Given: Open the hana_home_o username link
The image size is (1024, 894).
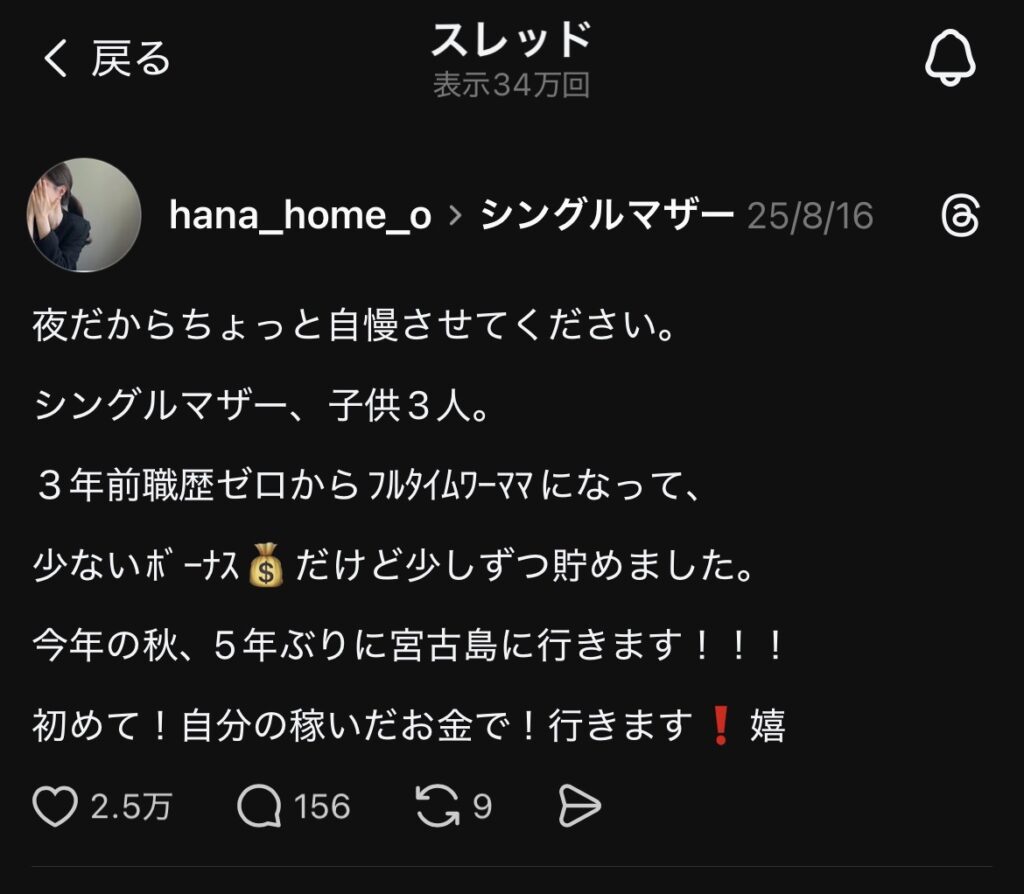Looking at the screenshot, I should (x=300, y=216).
